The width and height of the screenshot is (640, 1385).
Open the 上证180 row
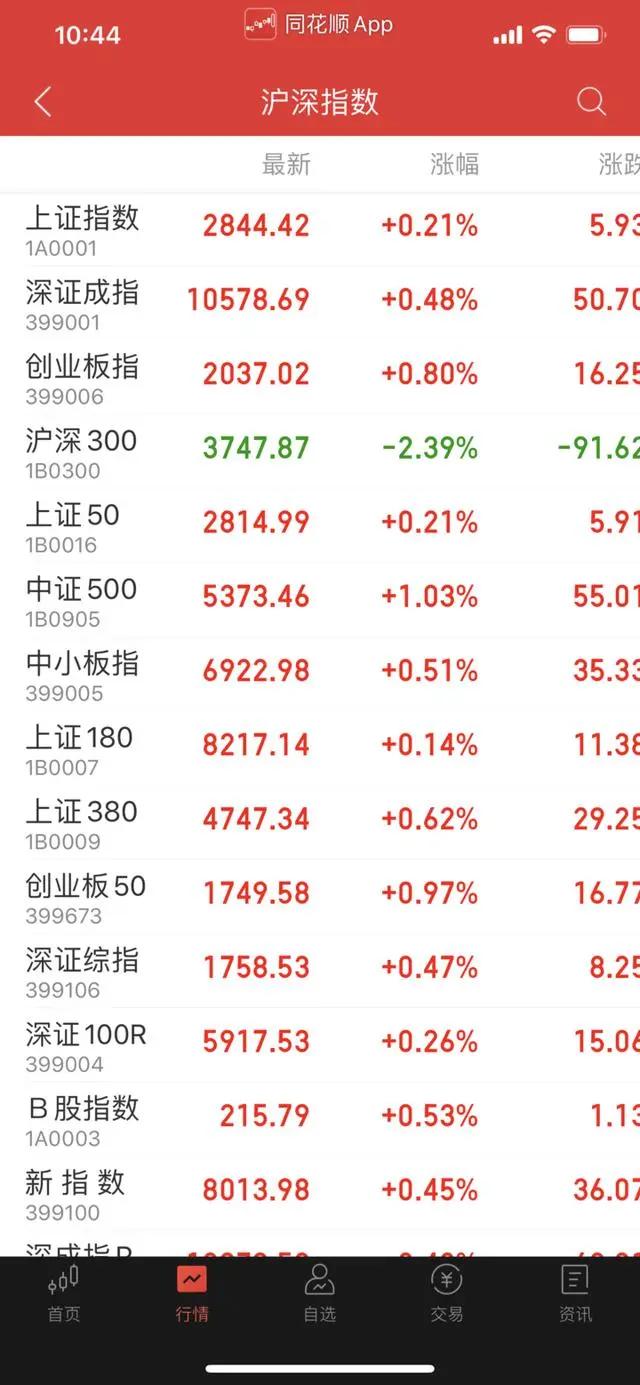(320, 748)
